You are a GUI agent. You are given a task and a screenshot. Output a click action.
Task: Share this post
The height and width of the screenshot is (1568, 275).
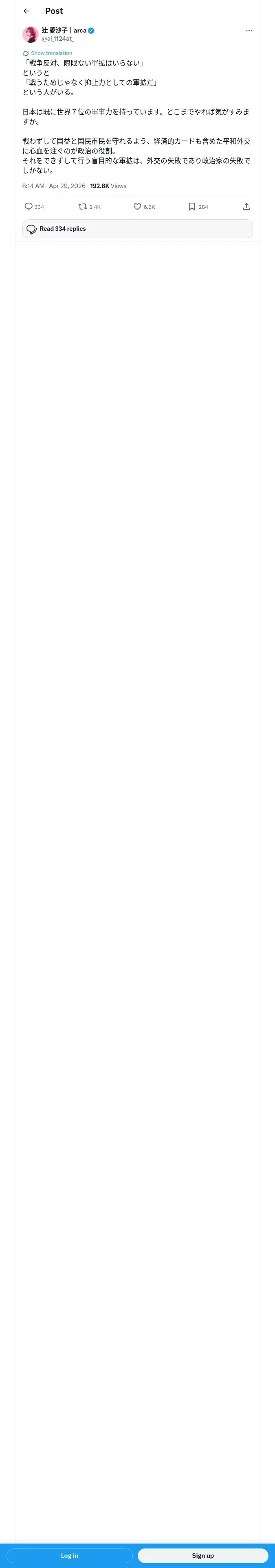coord(246,207)
